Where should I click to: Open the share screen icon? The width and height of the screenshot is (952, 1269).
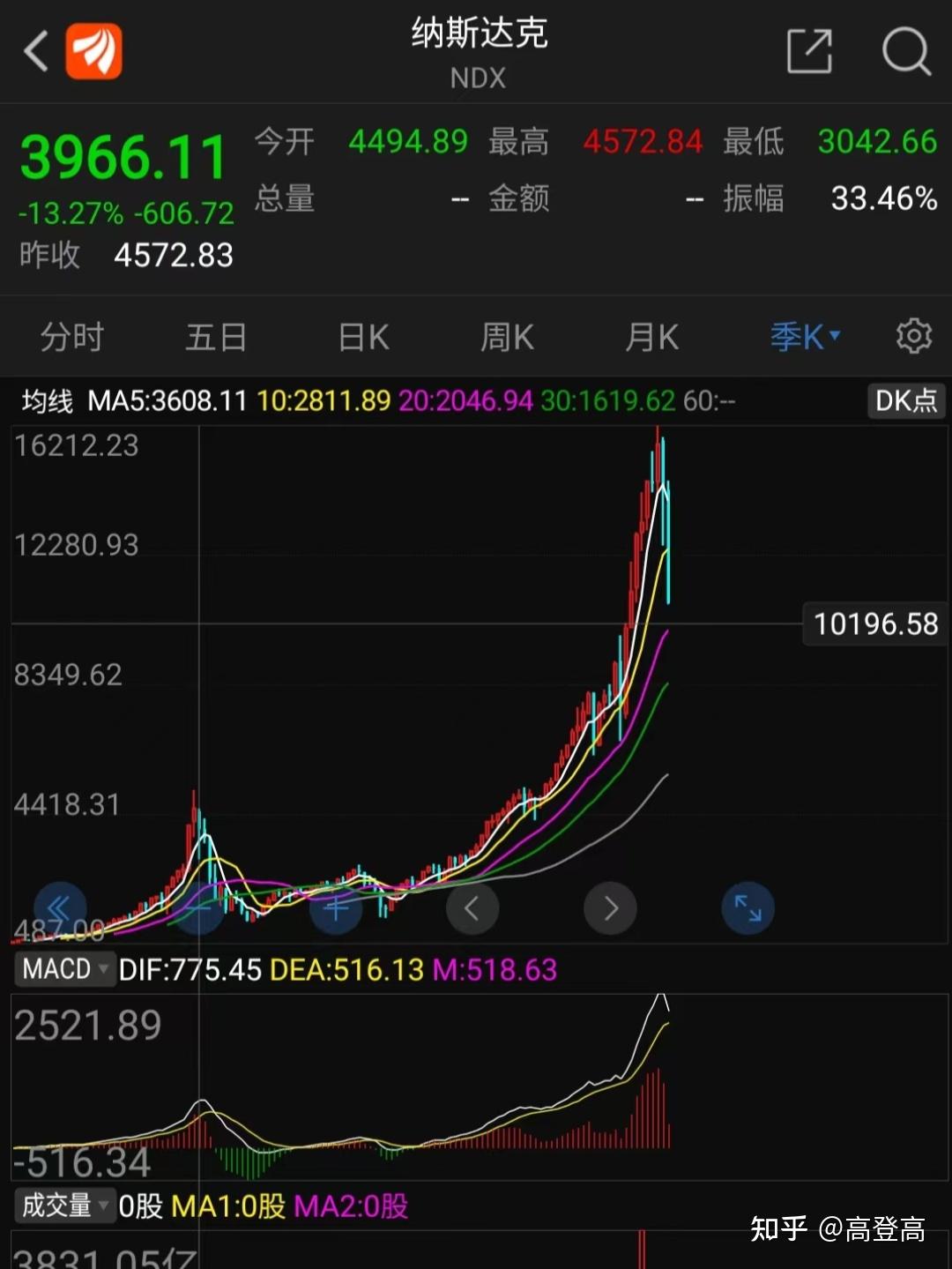809,51
